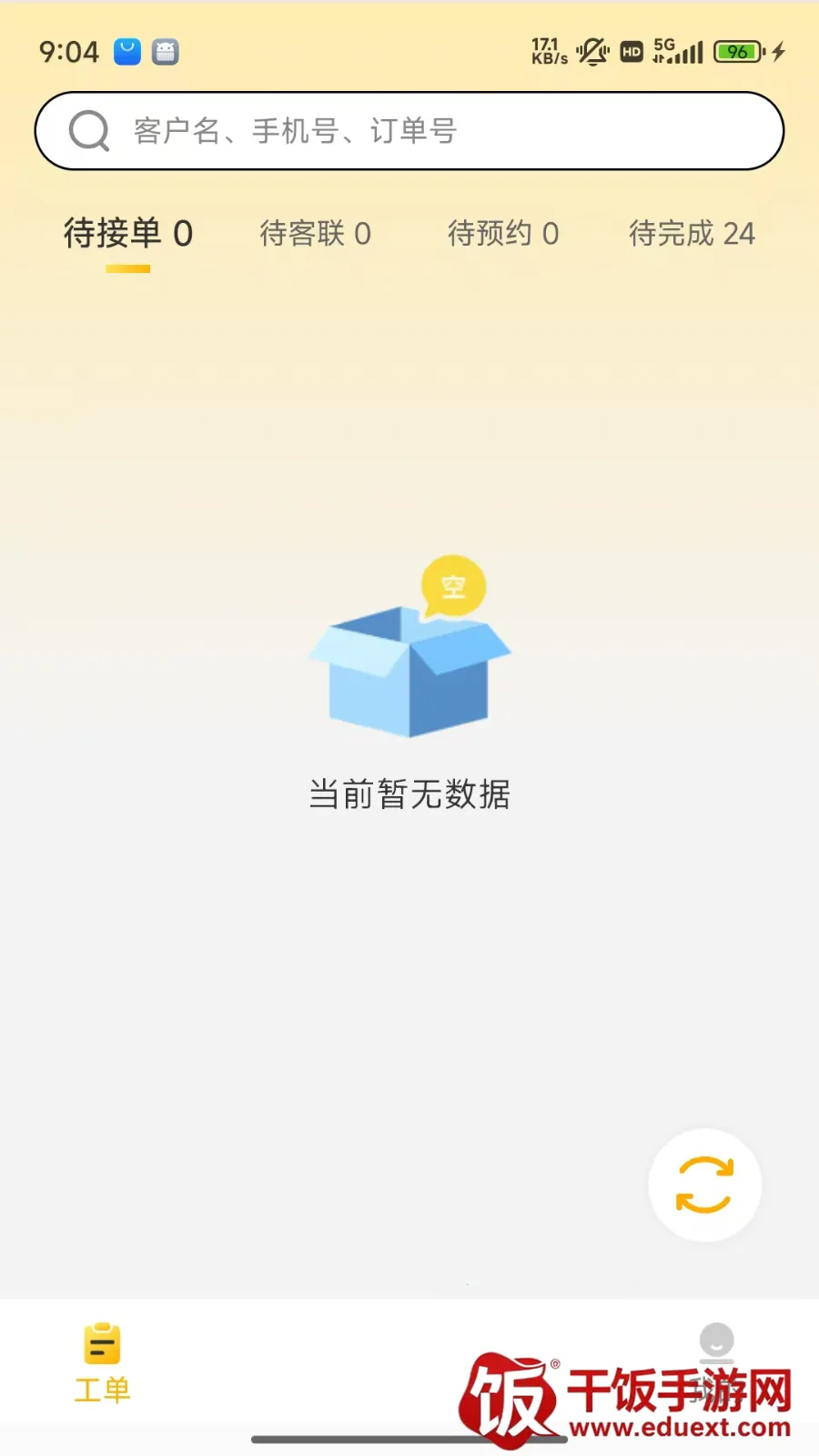
Task: Refresh the work order list
Action: [704, 1185]
